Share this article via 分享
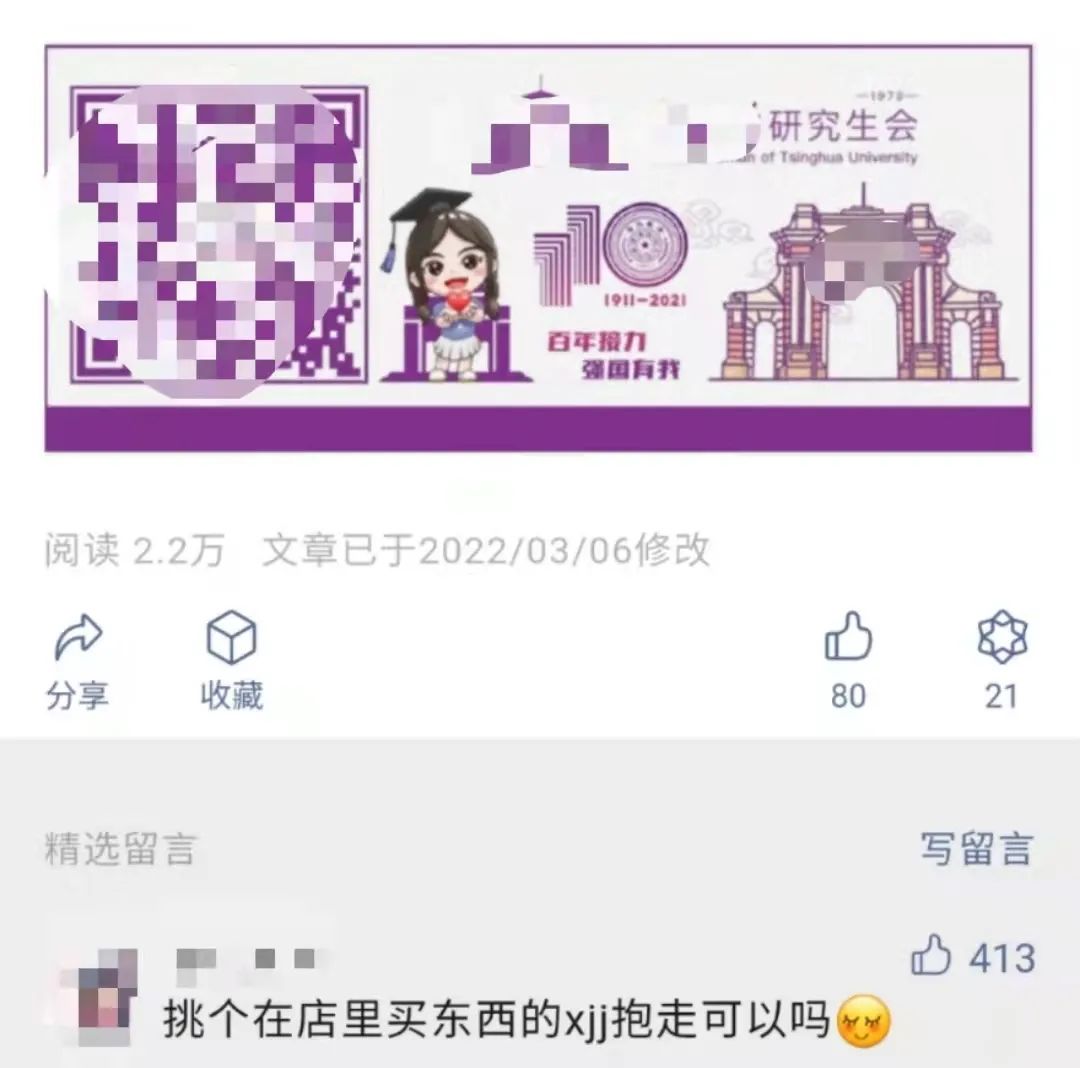 pos(77,659)
